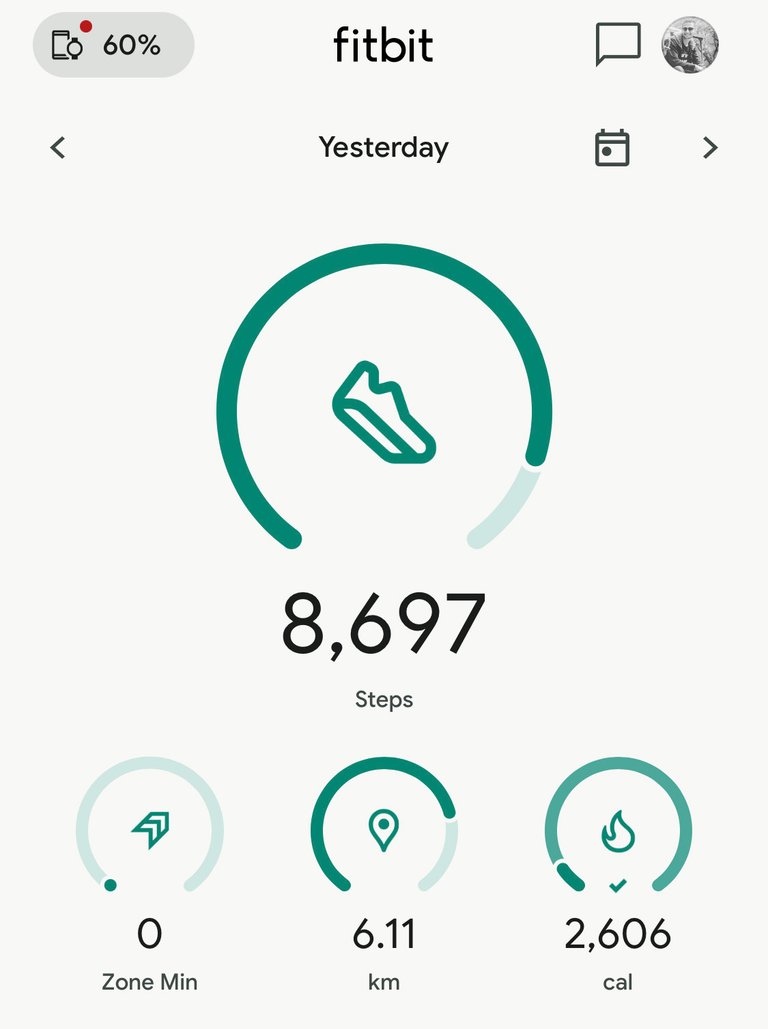
Task: Open the device battery status chip
Action: coord(113,45)
